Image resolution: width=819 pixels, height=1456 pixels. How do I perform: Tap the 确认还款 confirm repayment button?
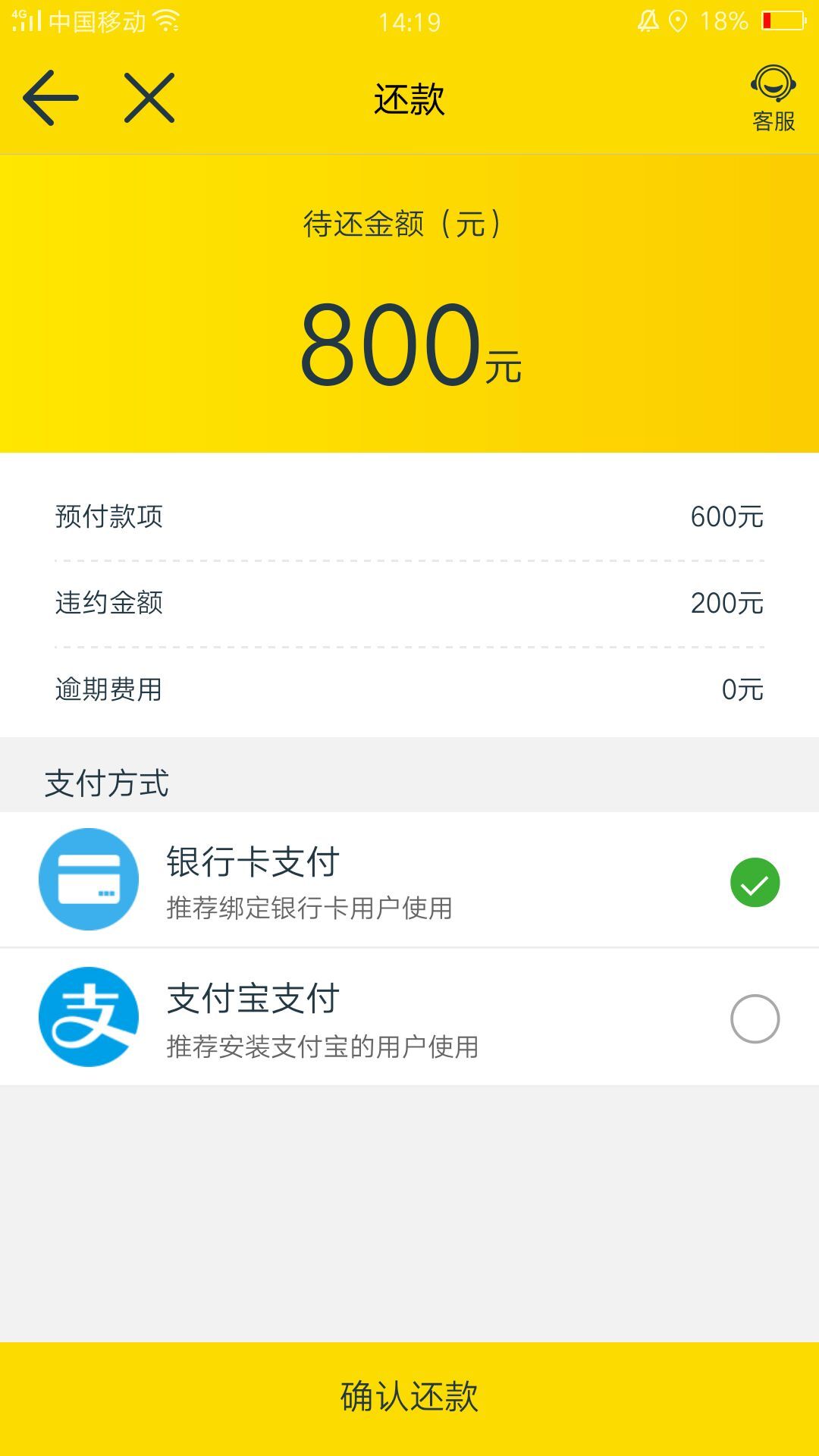pos(409,1398)
